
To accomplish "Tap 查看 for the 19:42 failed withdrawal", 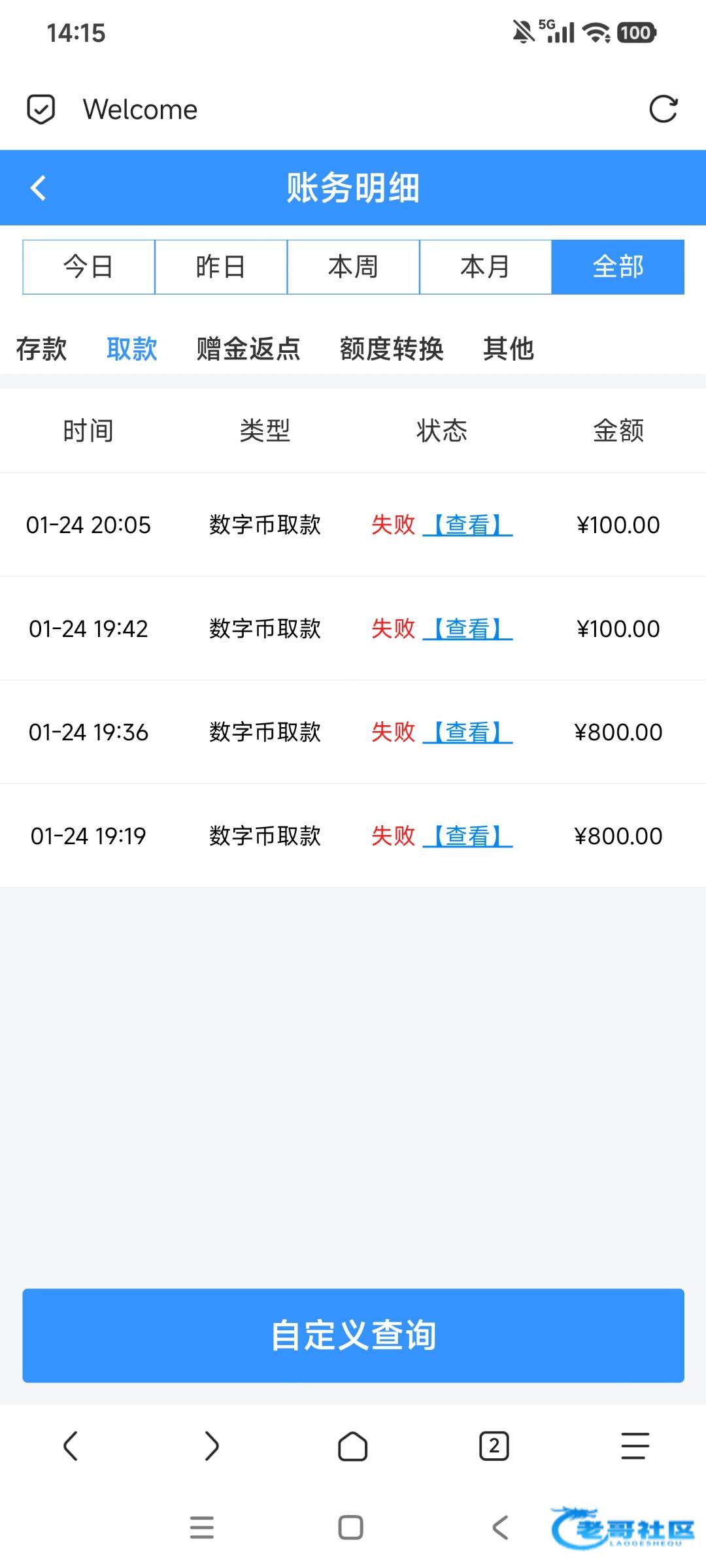I will (468, 629).
